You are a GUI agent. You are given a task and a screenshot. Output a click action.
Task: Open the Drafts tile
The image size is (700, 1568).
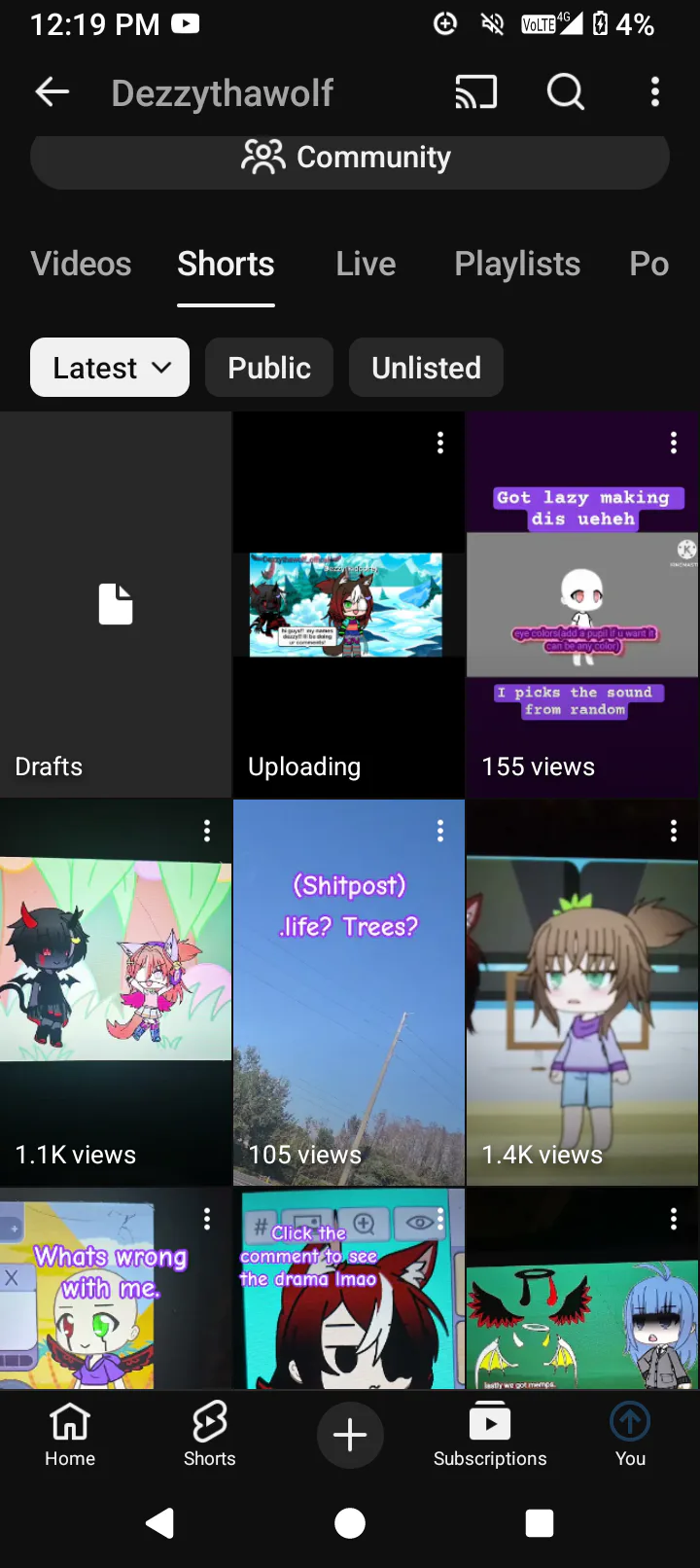click(116, 605)
